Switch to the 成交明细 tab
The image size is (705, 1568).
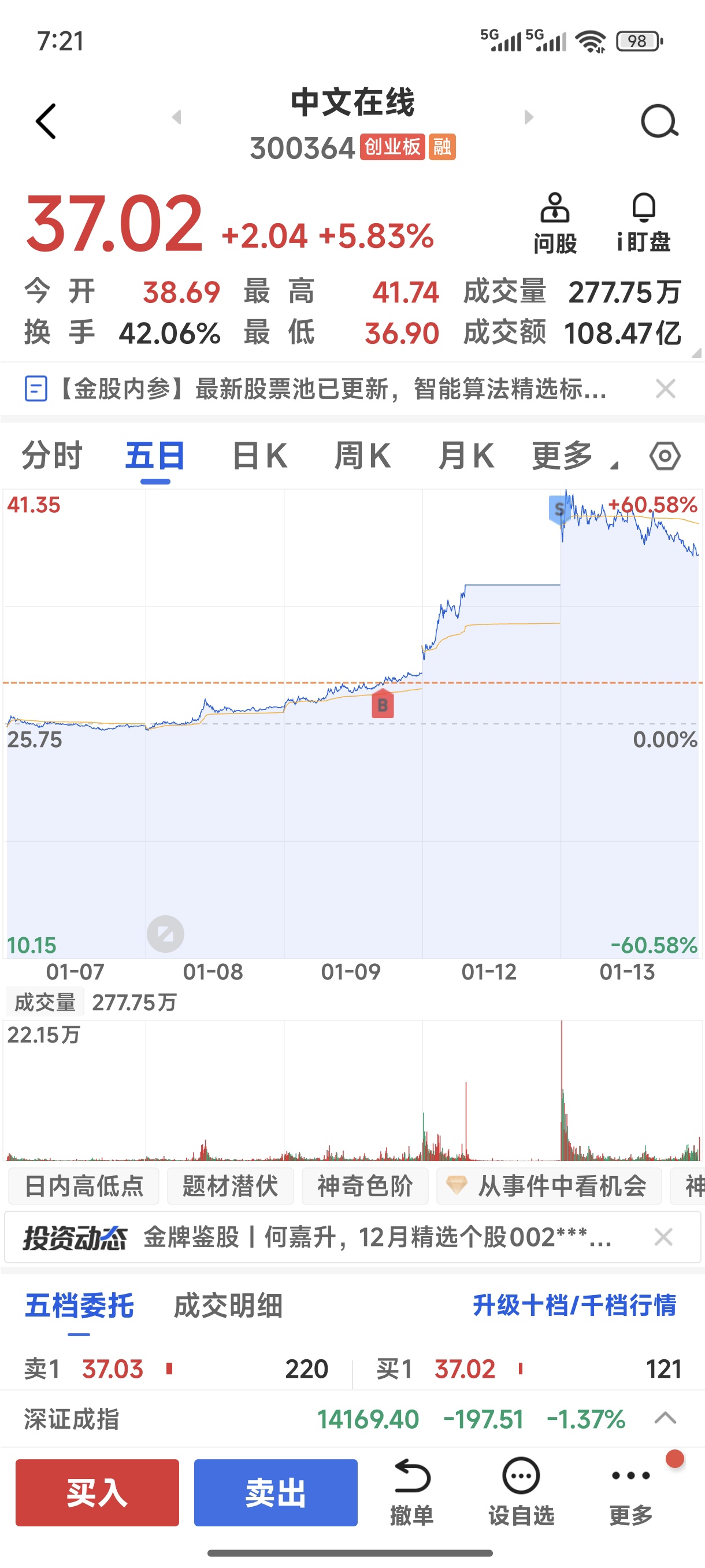(x=228, y=1306)
